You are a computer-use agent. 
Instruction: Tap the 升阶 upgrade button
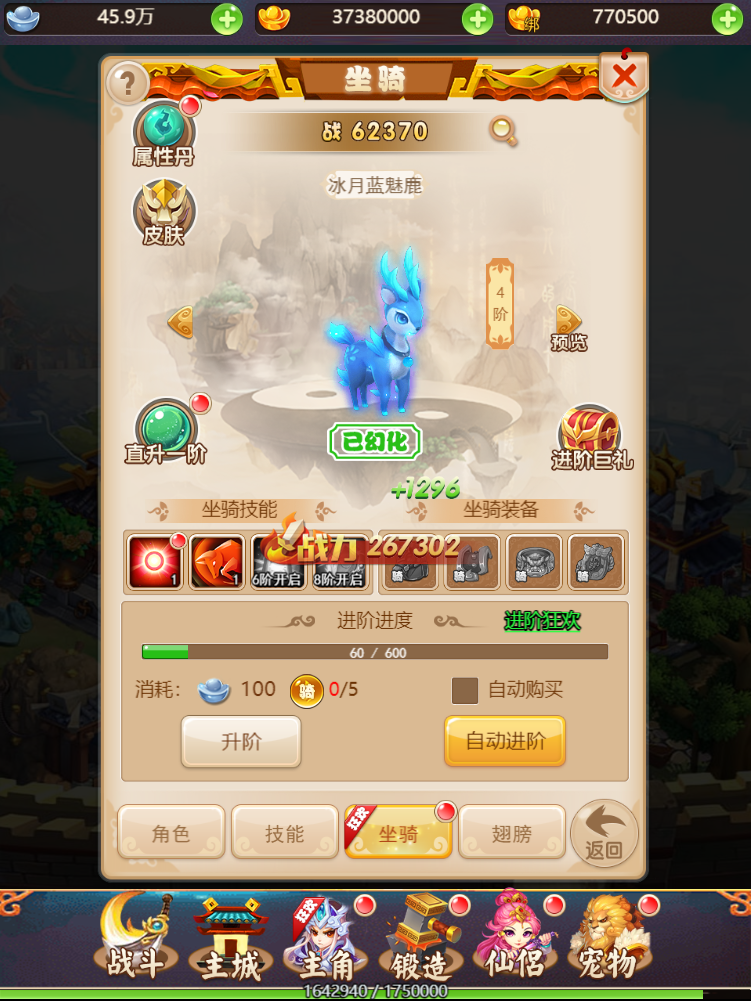point(241,741)
